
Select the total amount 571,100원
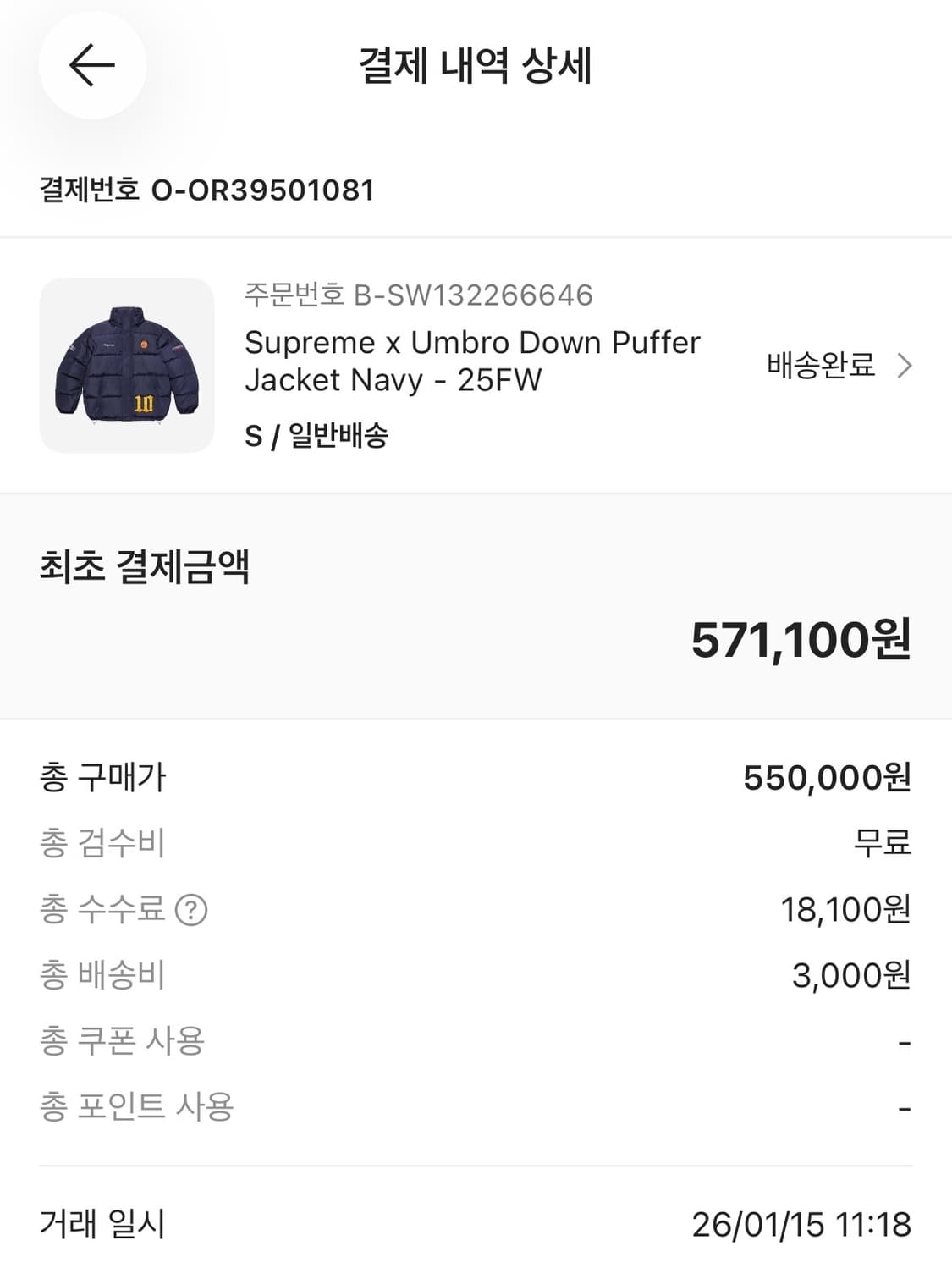point(799,642)
